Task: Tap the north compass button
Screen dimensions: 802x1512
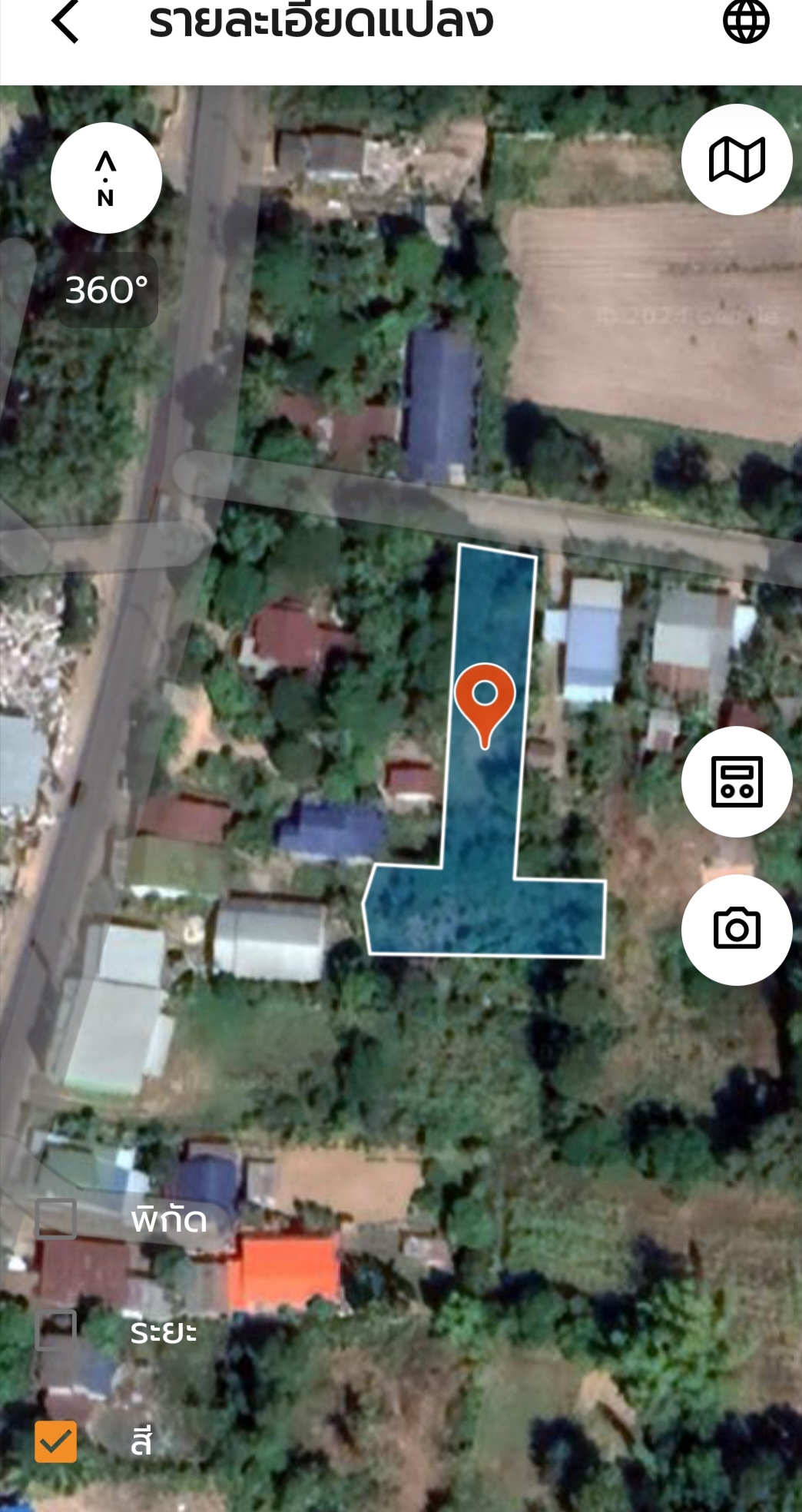Action: pos(106,177)
